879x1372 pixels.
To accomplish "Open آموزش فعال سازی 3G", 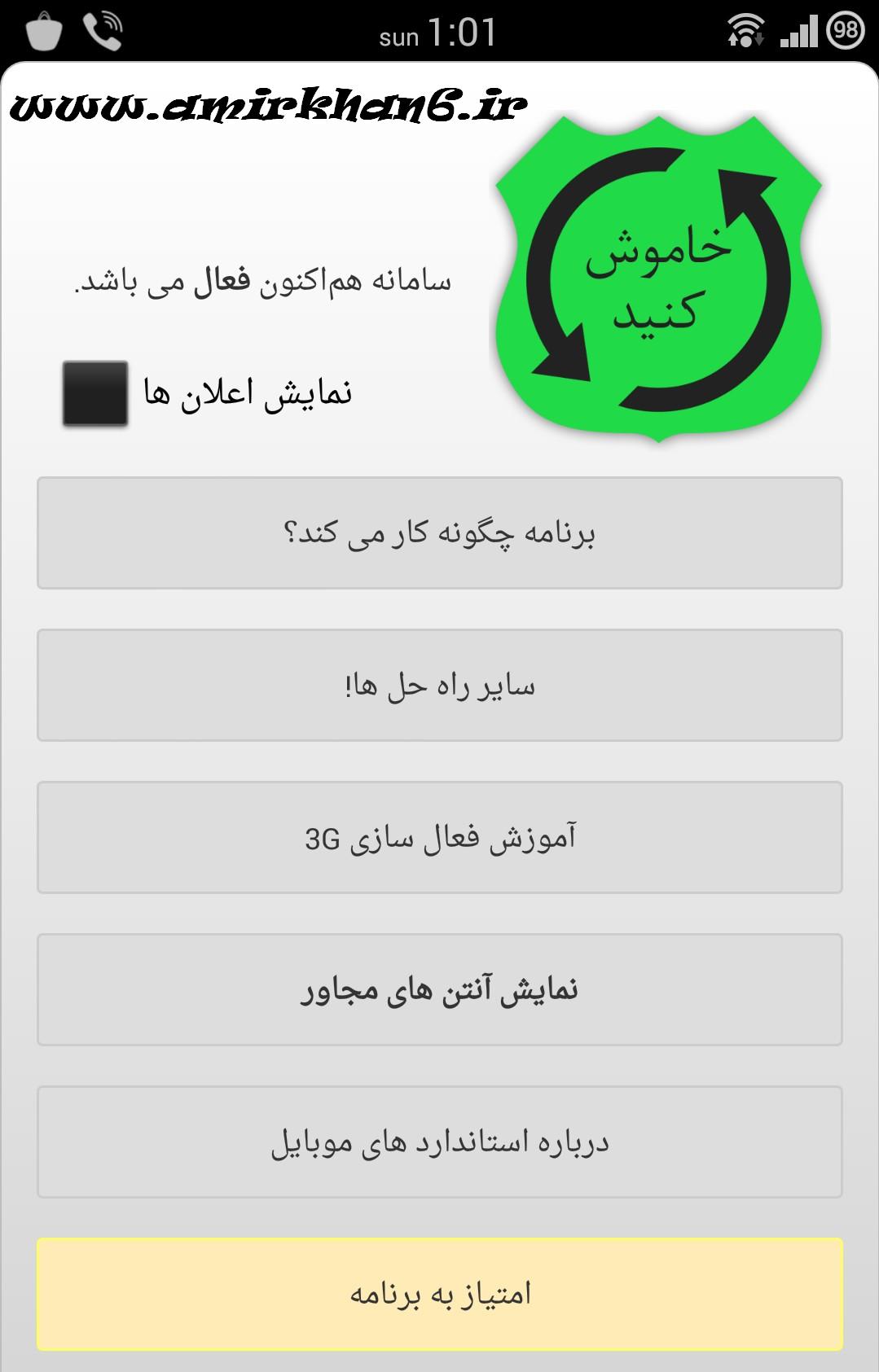I will click(439, 837).
